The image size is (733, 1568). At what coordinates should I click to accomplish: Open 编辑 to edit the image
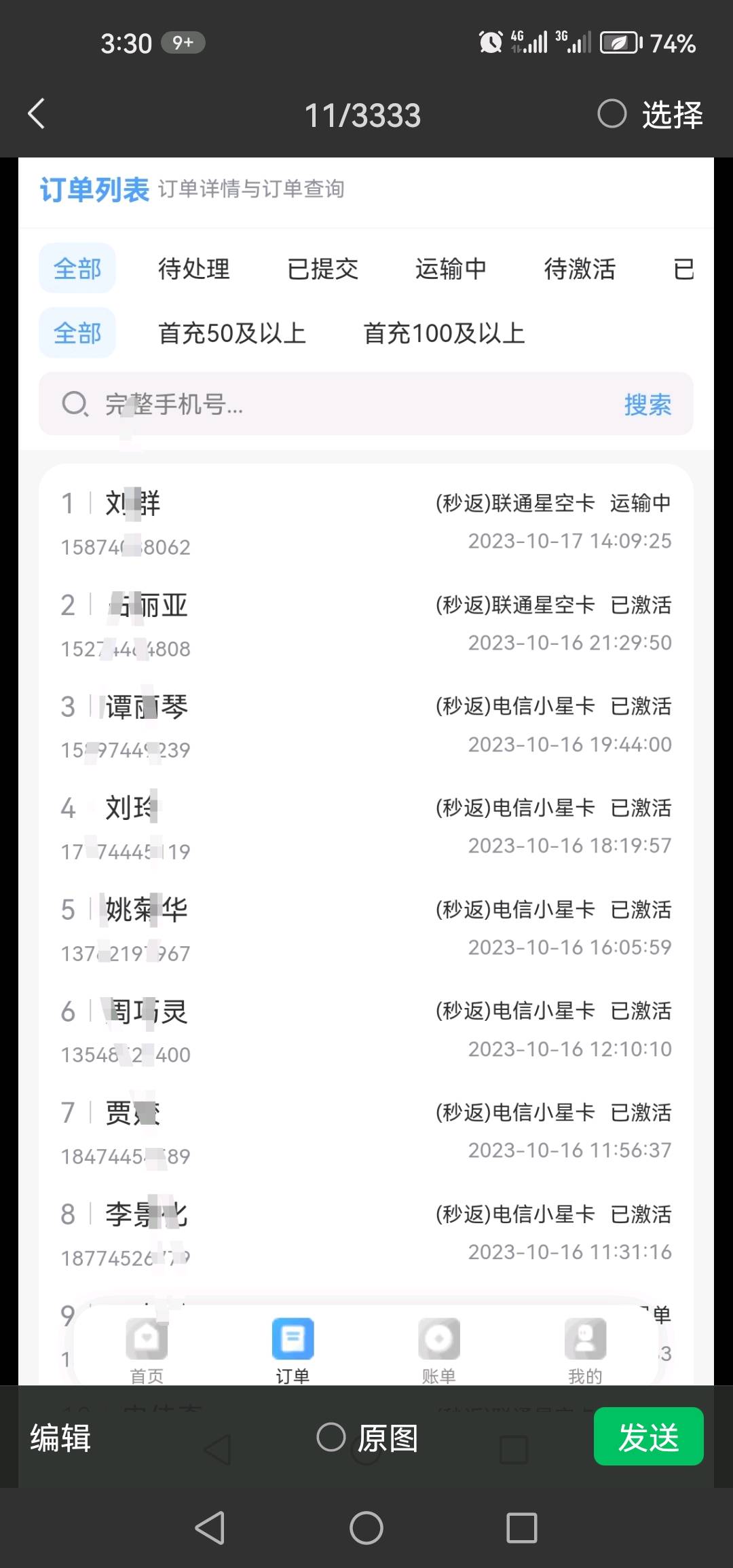pyautogui.click(x=60, y=1438)
